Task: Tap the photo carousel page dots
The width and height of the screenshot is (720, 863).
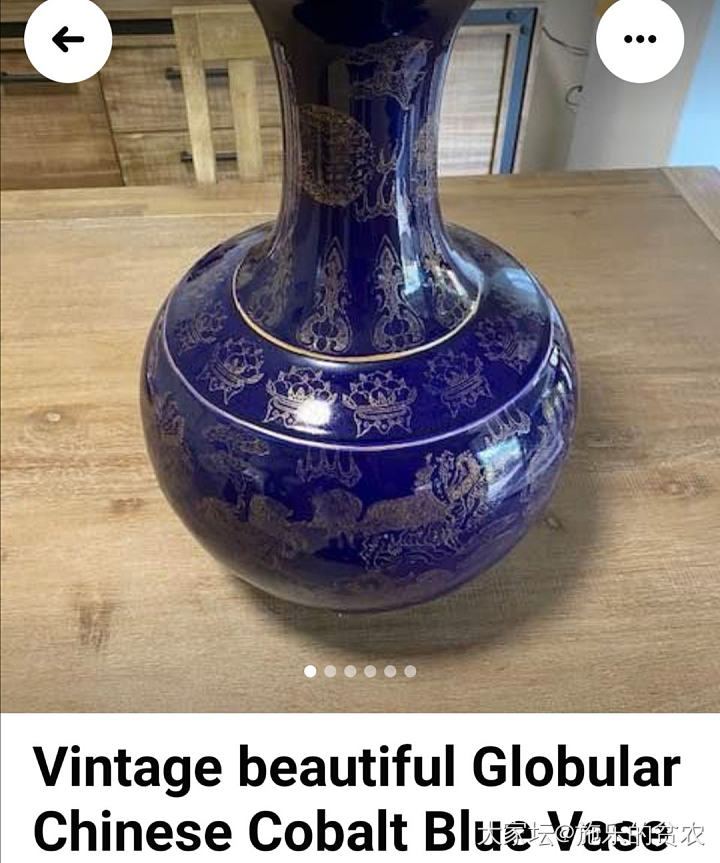Action: tap(360, 671)
